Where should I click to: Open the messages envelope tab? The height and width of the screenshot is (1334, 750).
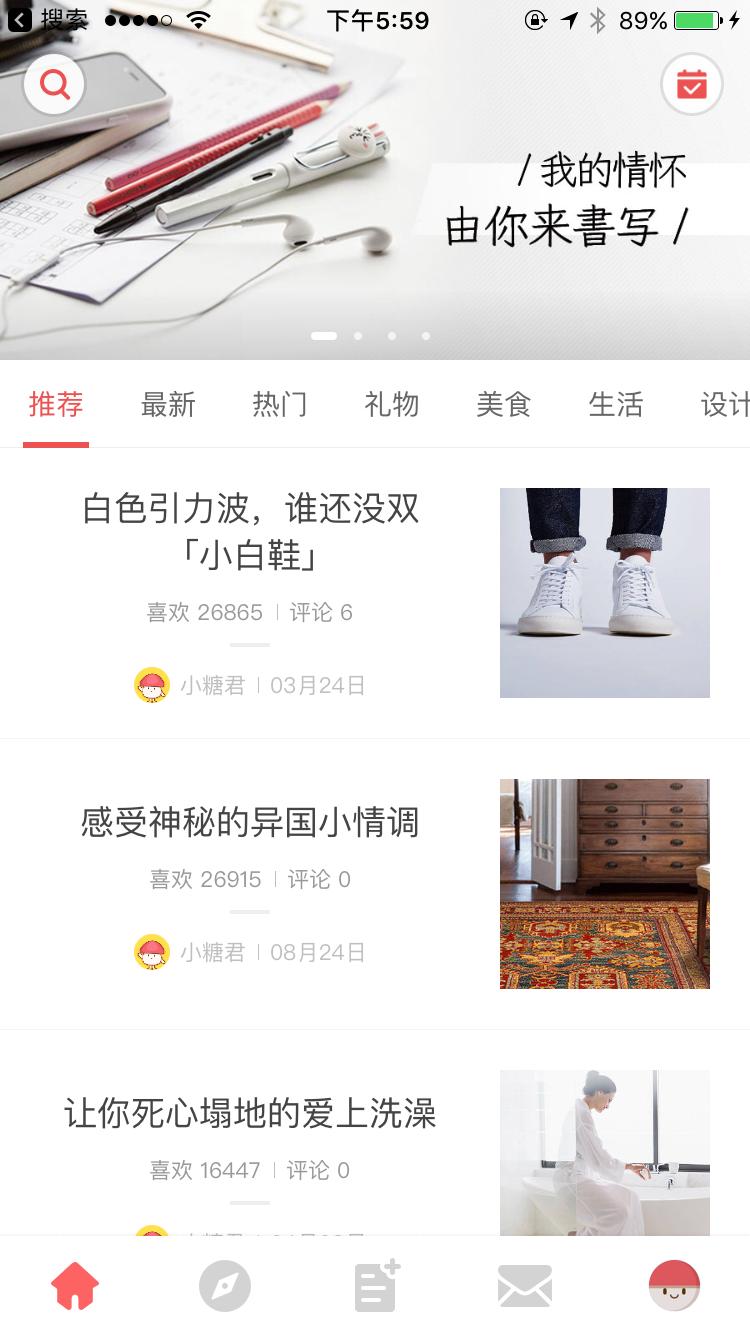(525, 1286)
